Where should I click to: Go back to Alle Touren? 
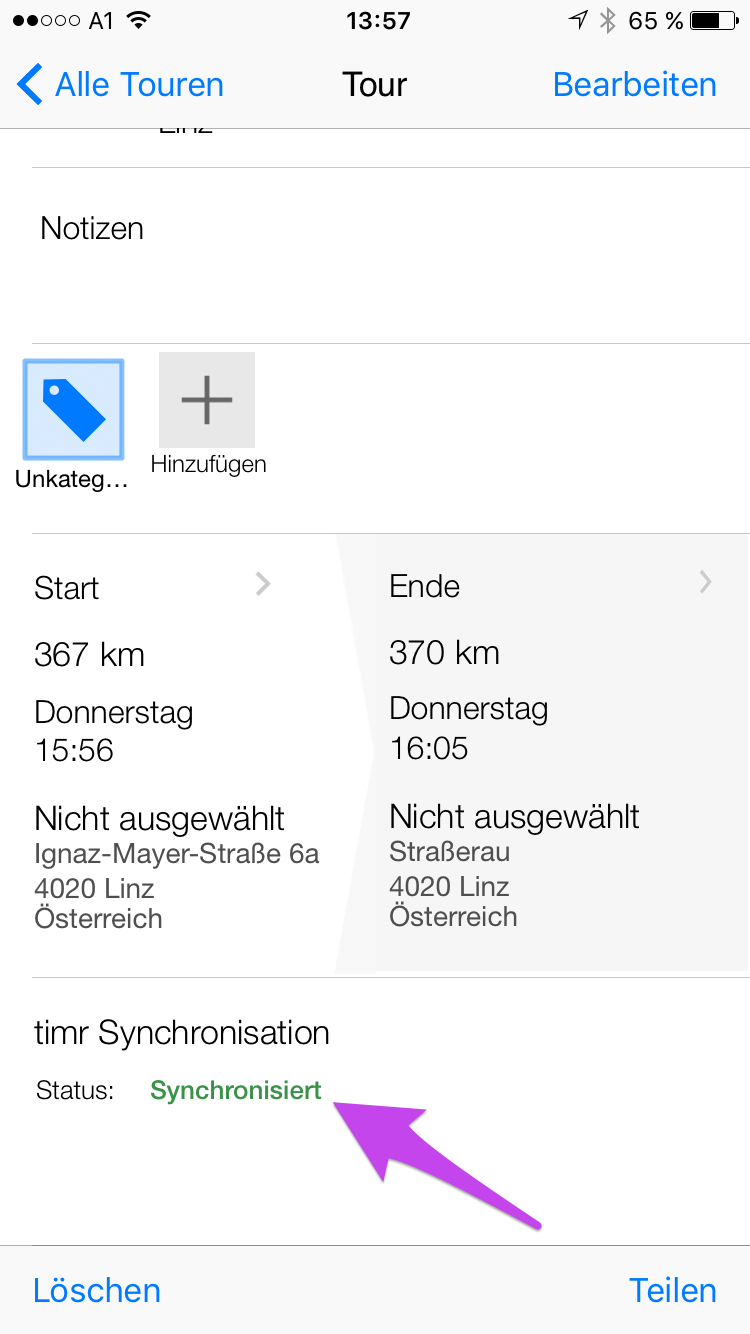[121, 85]
